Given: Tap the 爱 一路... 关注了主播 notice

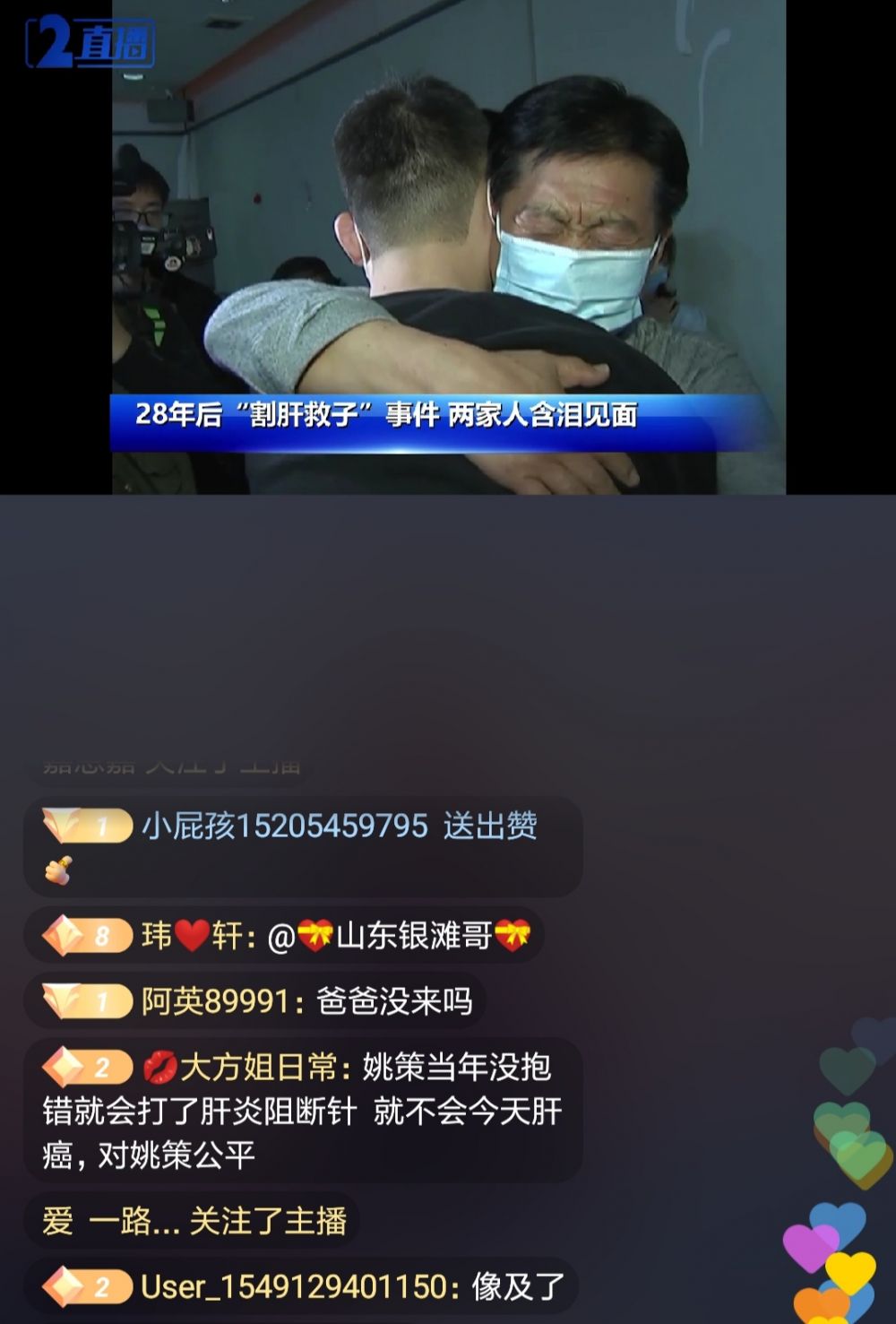Looking at the screenshot, I should click(193, 1221).
